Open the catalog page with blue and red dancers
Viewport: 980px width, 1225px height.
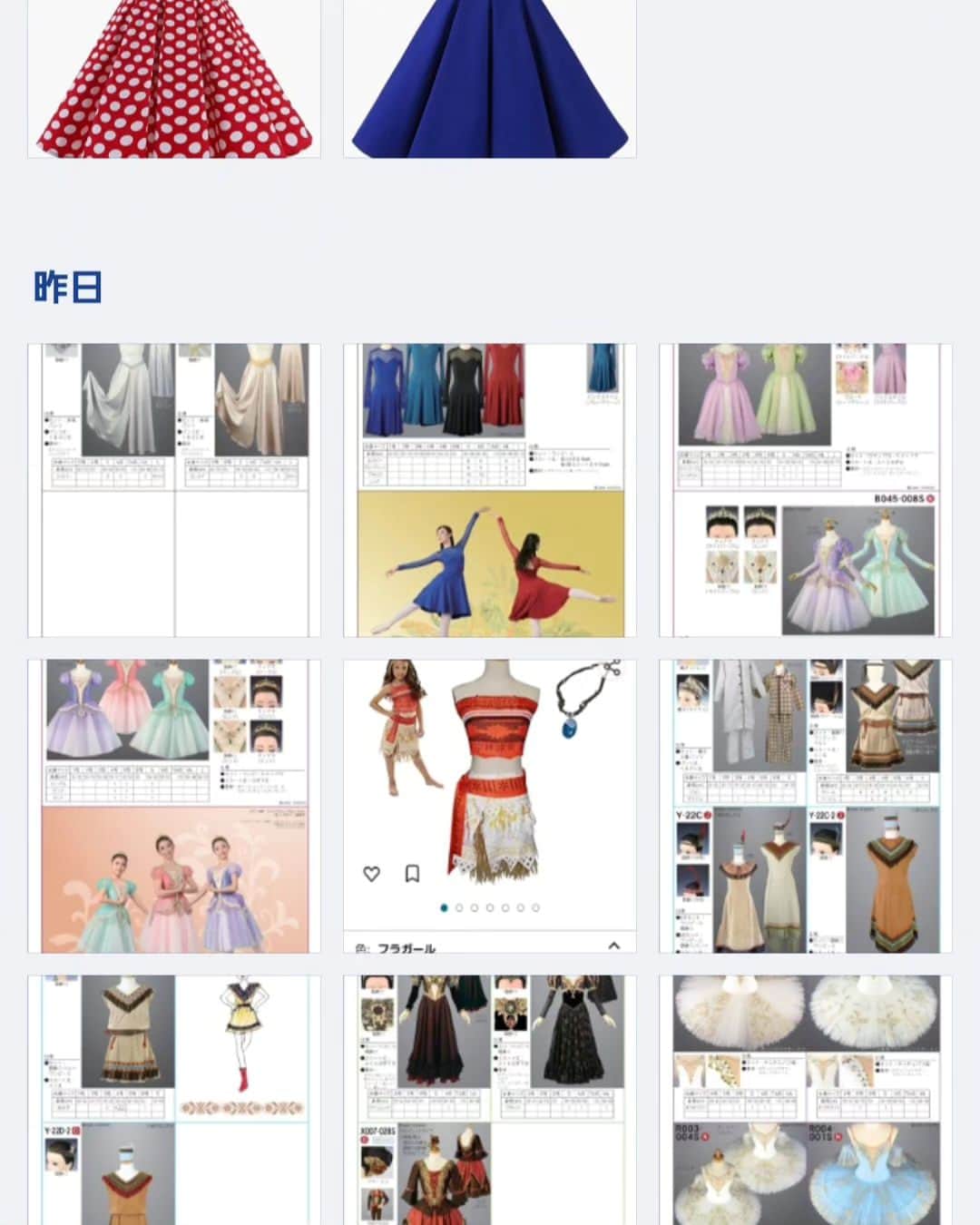coord(489,490)
